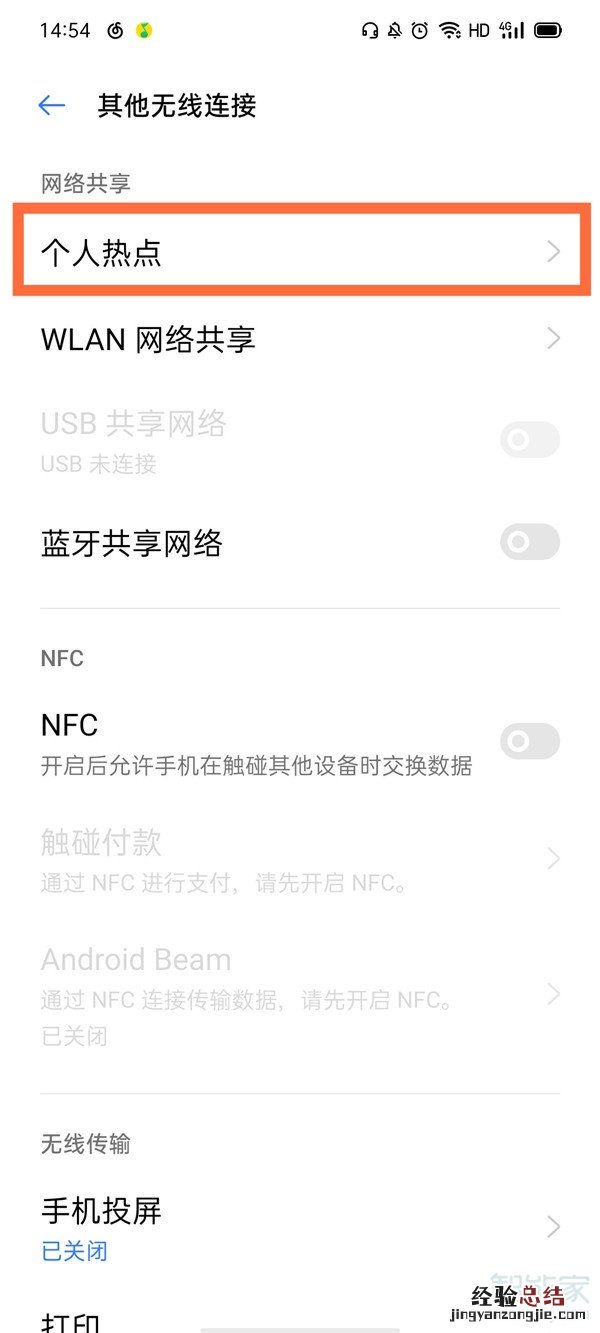Go back using the arrow
Screen dimensions: 600x1333
click(x=51, y=105)
